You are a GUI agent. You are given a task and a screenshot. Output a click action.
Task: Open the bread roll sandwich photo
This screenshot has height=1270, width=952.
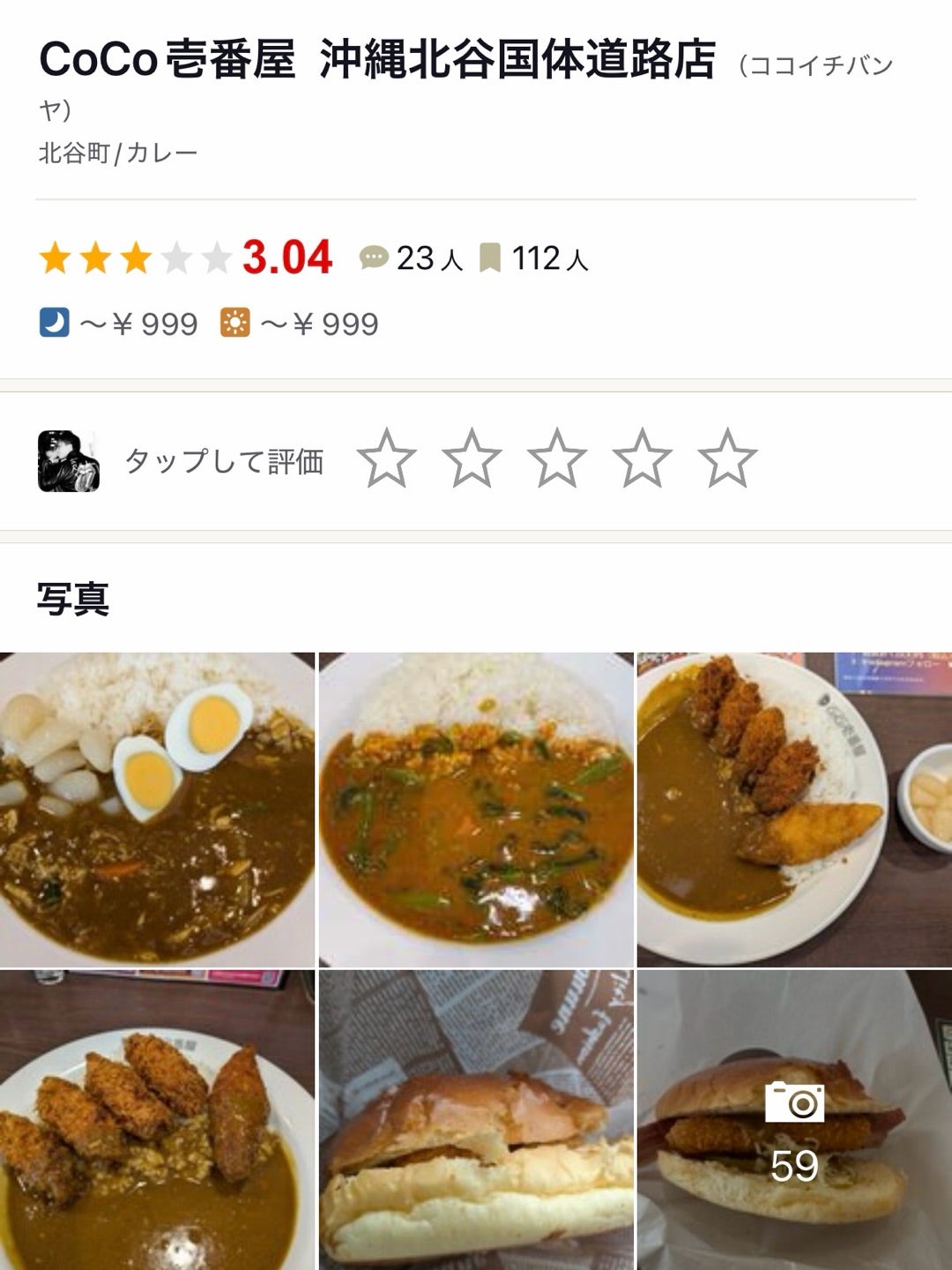[476, 1120]
